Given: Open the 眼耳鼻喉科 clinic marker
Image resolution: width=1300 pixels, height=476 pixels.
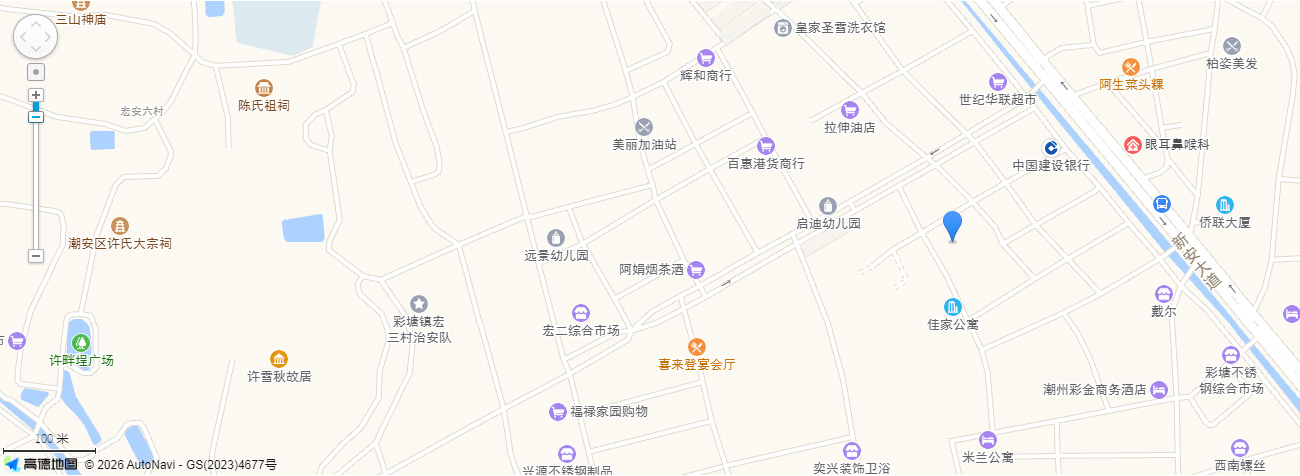Looking at the screenshot, I should pos(1133,144).
